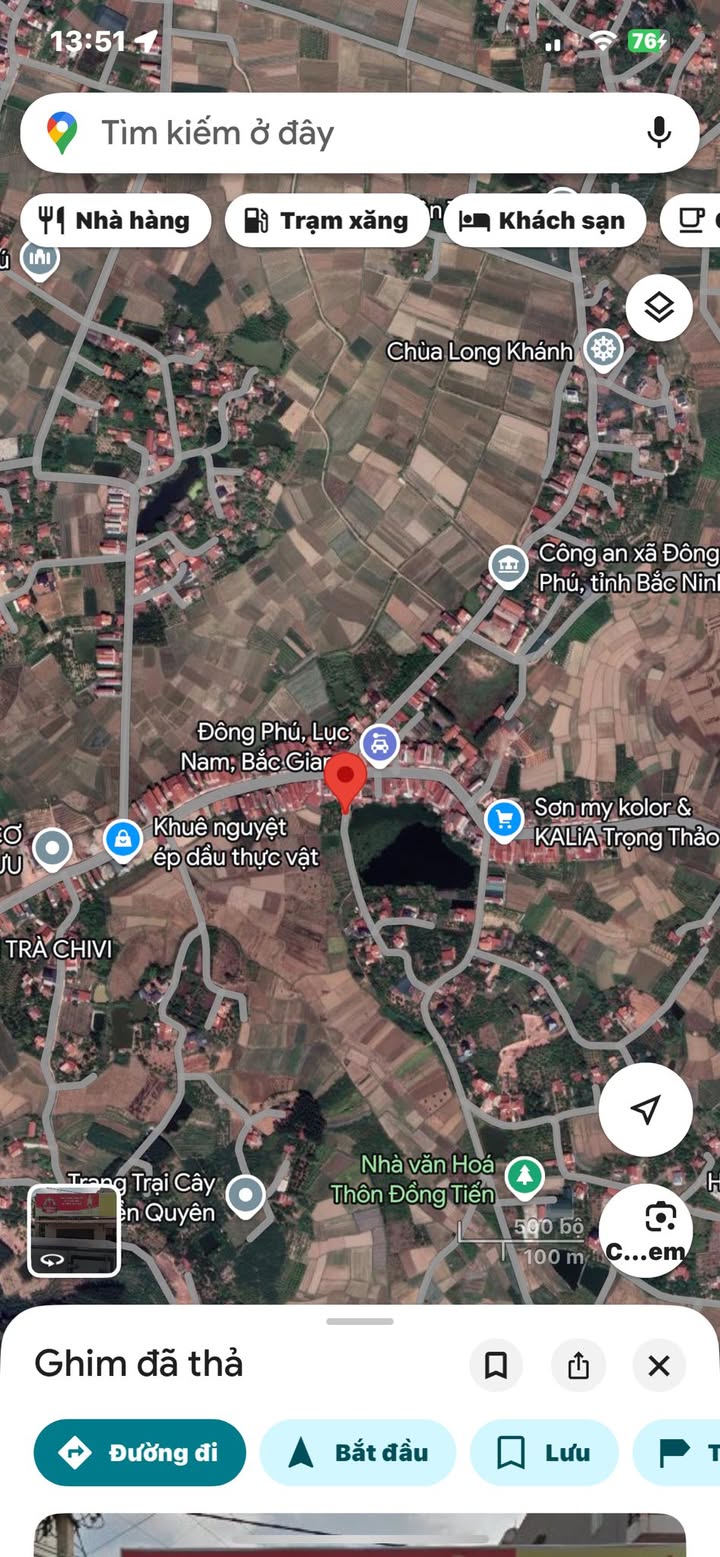Start voice search with the microphone
The width and height of the screenshot is (720, 1557).
[658, 133]
